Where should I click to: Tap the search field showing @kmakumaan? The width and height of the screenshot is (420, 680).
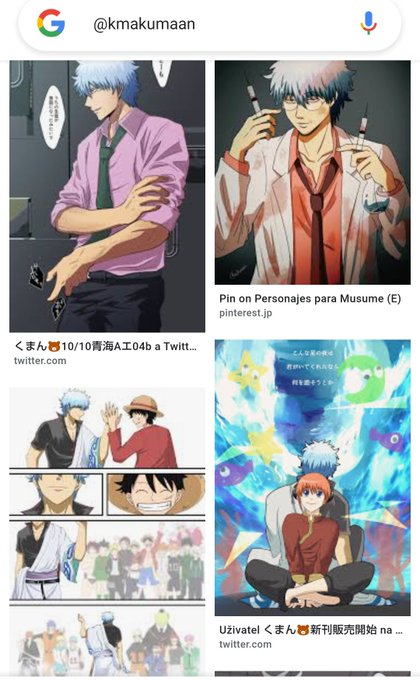[x=209, y=24]
